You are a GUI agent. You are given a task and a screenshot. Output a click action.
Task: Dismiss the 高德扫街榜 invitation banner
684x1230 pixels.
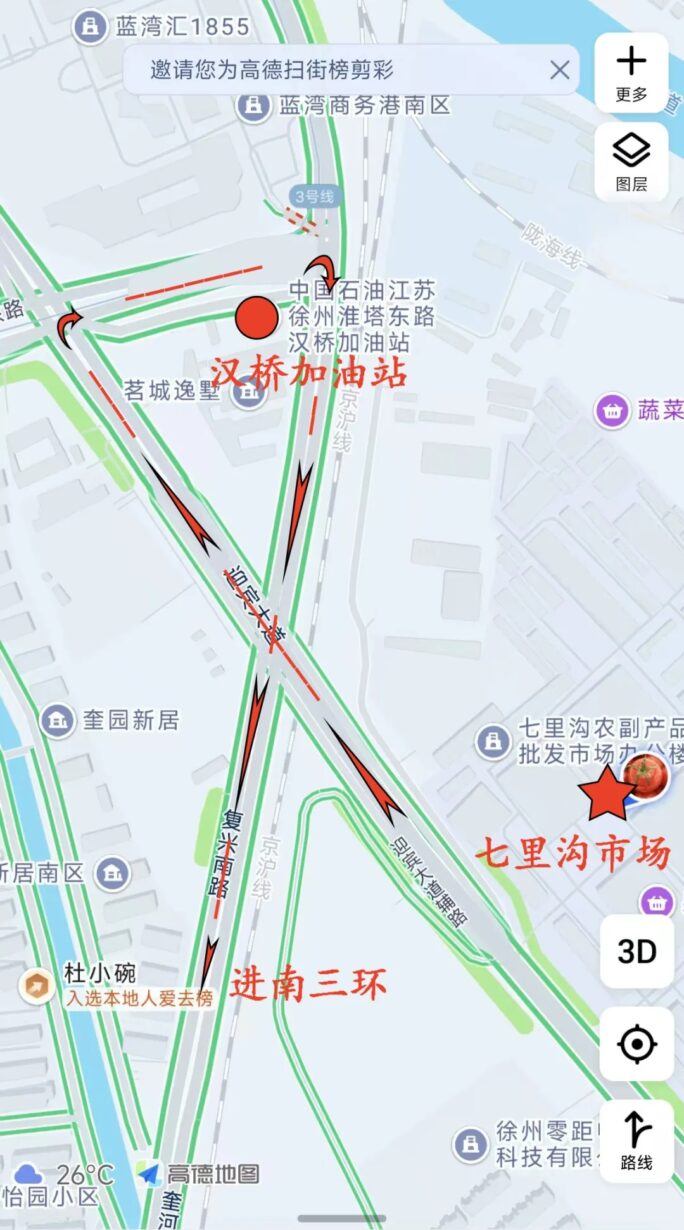[x=559, y=70]
